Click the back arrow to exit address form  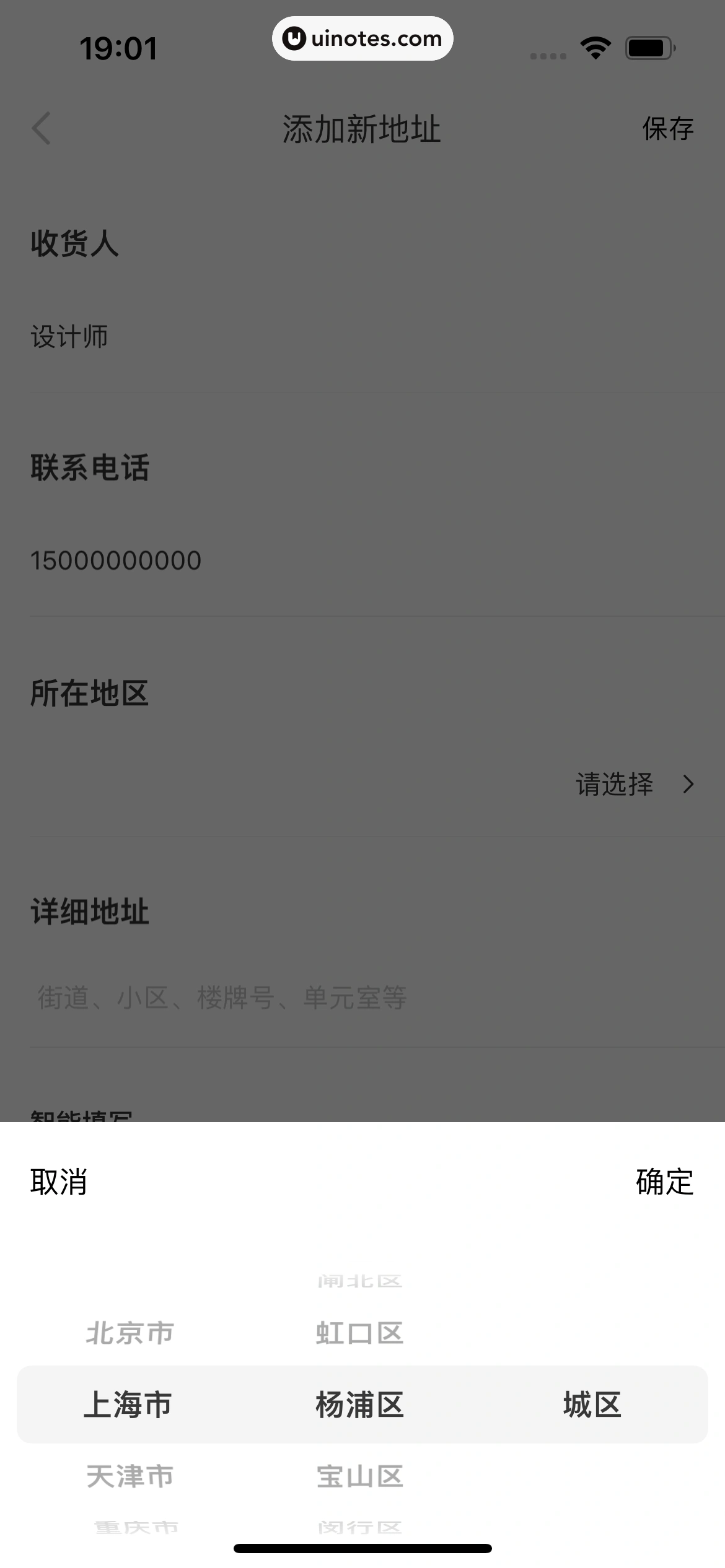41,129
